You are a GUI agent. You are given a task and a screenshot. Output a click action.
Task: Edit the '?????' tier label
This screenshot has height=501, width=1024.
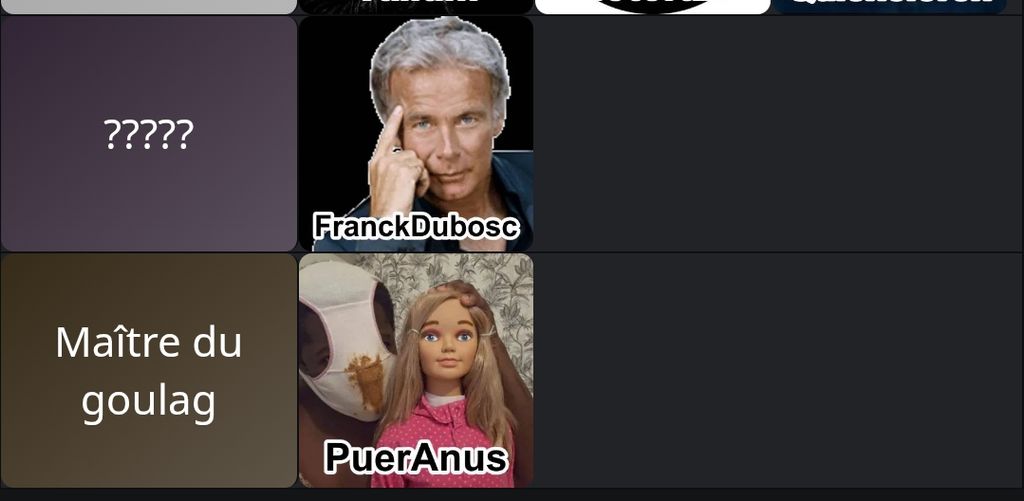click(148, 134)
